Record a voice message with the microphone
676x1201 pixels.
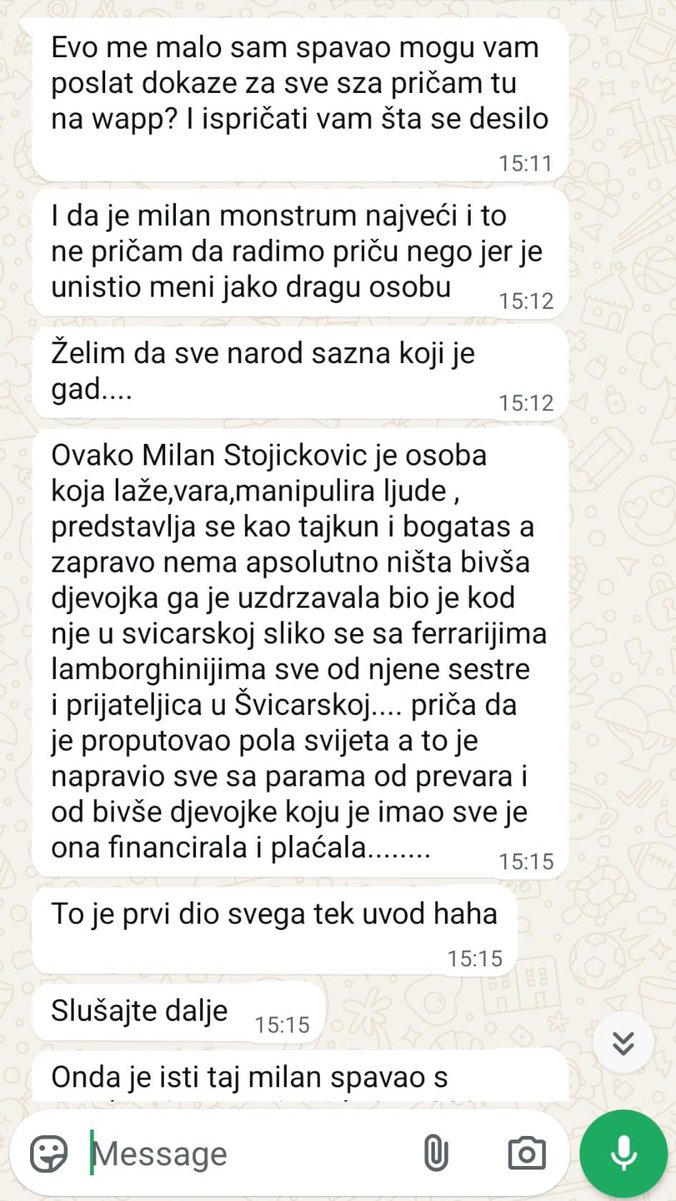(623, 1153)
